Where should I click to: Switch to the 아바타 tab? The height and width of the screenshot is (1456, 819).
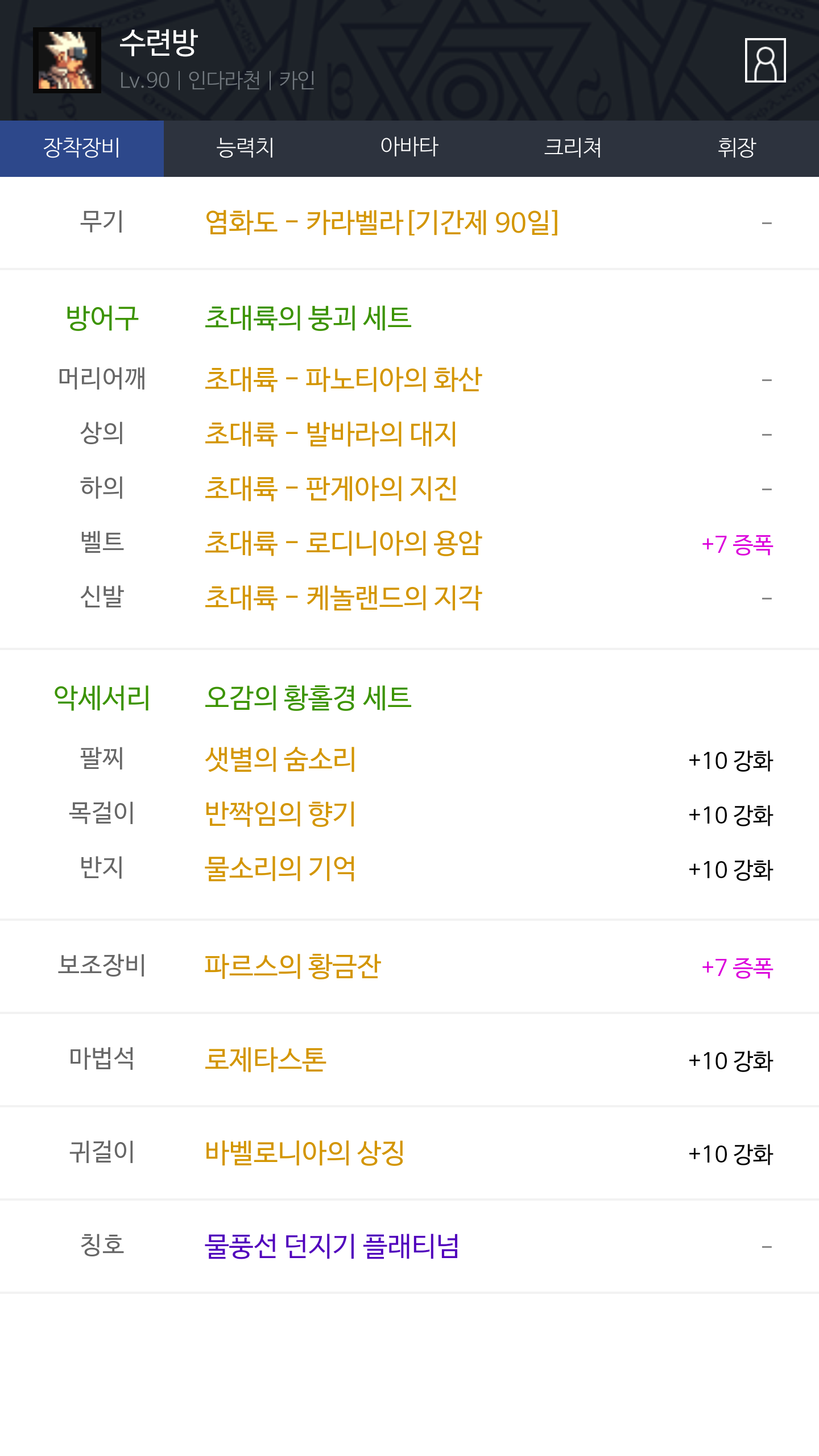tap(409, 148)
